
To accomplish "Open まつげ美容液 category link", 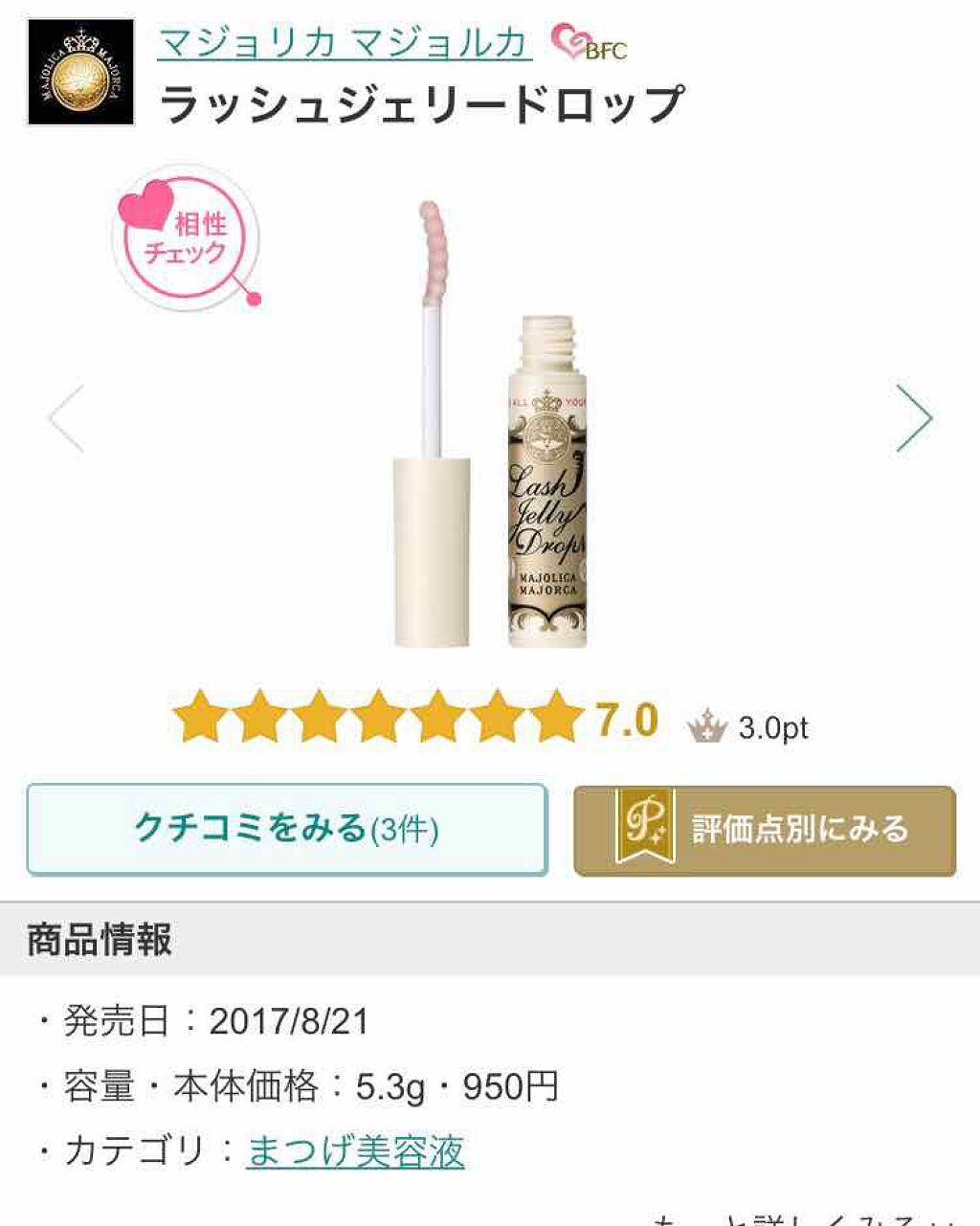I will 354,1154.
